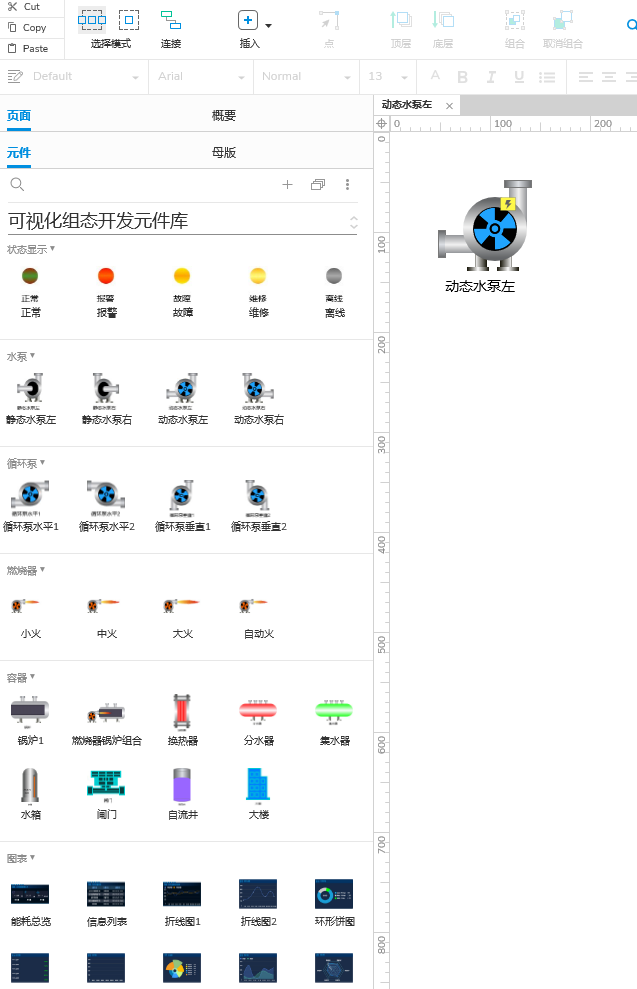Expand the 可视化组态开发元件库 library selector
The image size is (637, 989).
[353, 221]
